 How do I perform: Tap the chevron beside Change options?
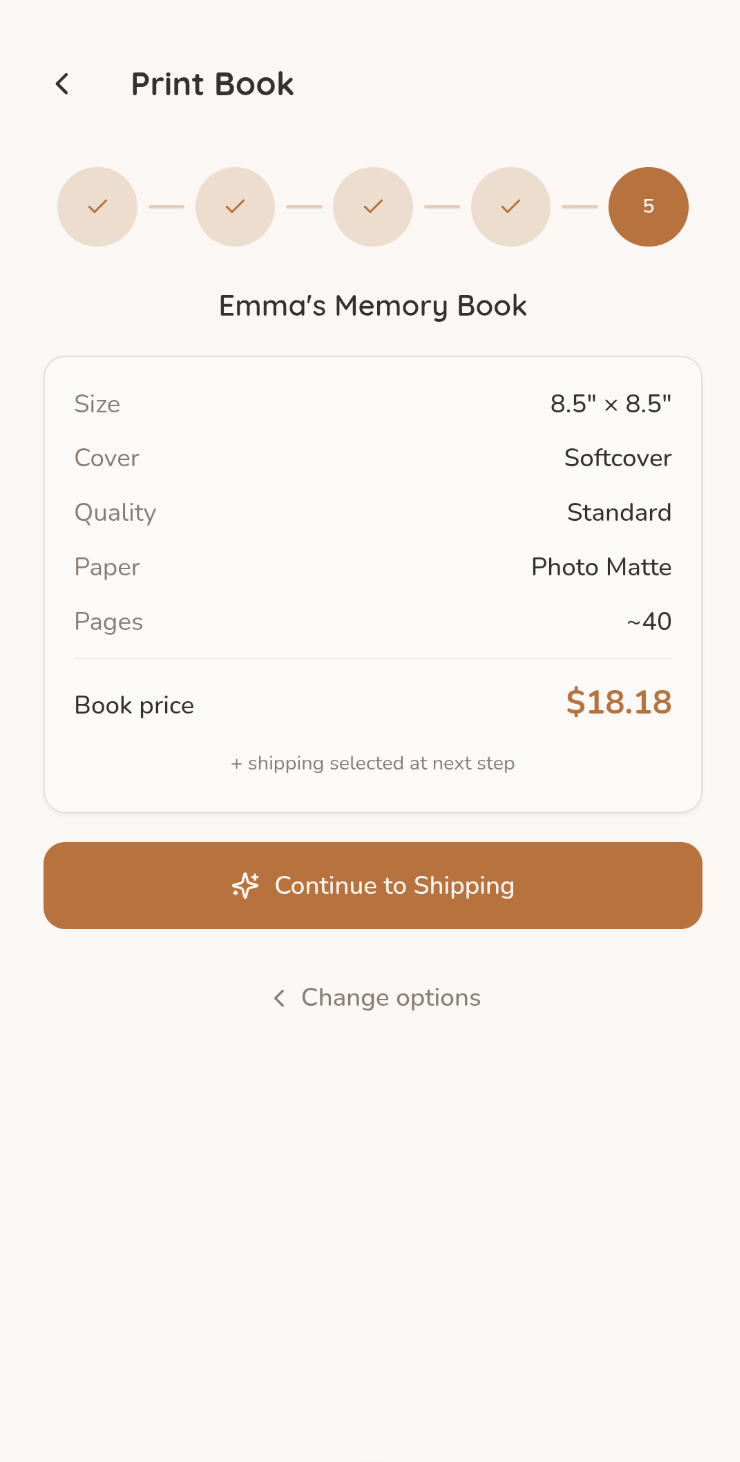pos(278,997)
